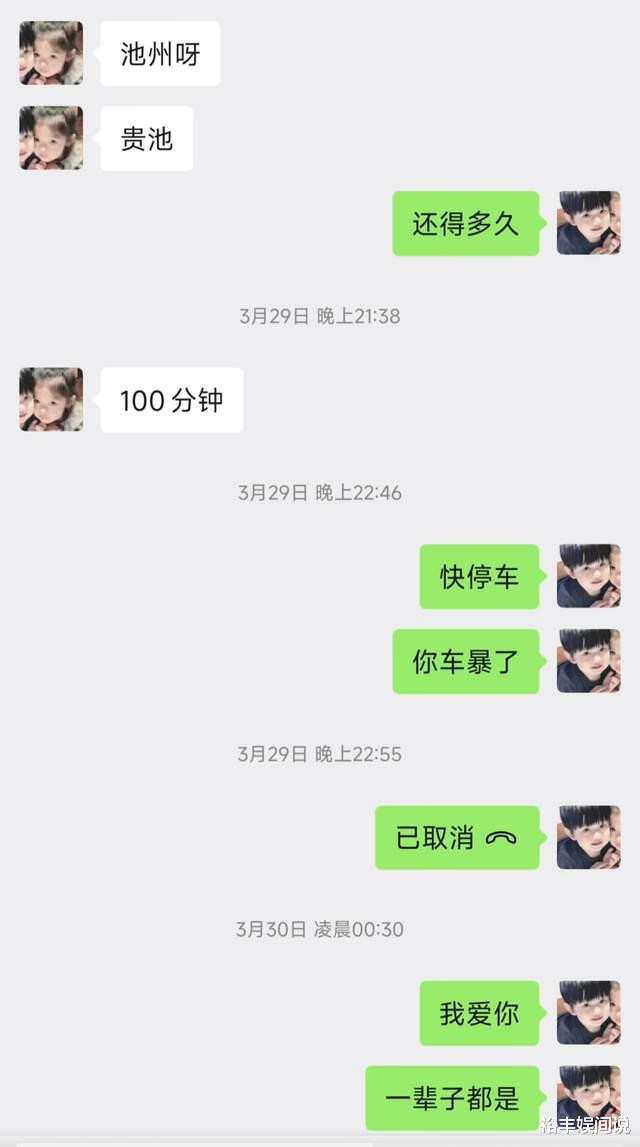
Task: Open sender's avatar beside 池州呀 message
Action: pos(51,53)
